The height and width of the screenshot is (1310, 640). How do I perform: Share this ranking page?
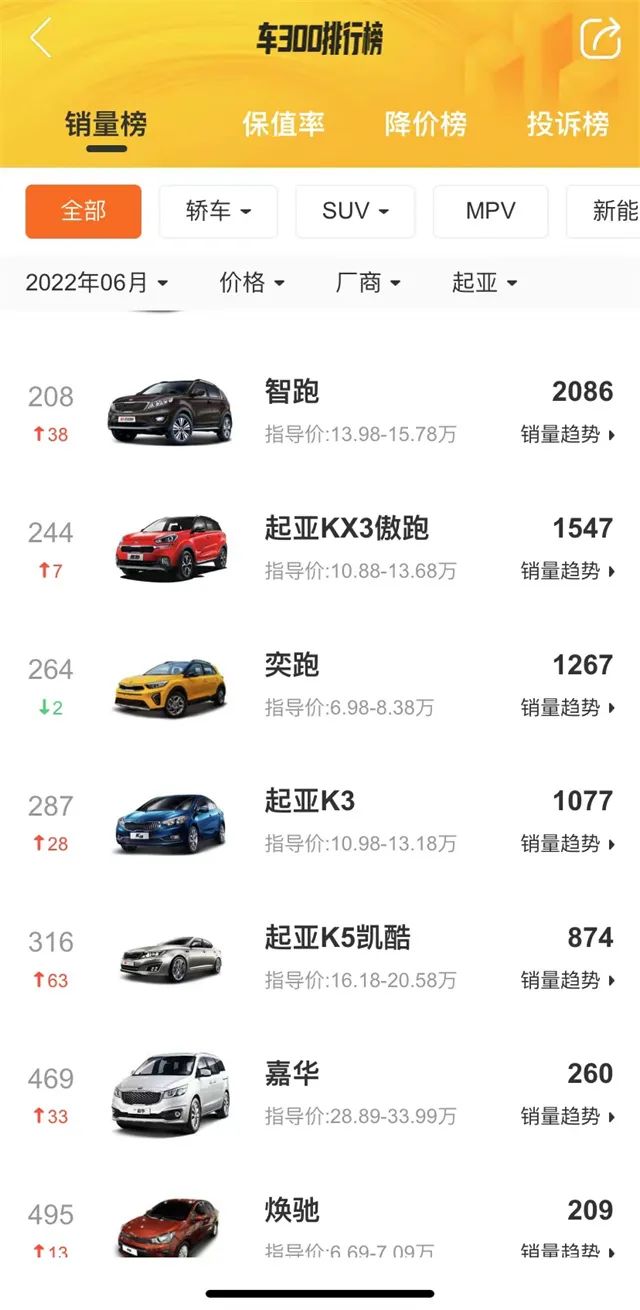click(x=600, y=39)
